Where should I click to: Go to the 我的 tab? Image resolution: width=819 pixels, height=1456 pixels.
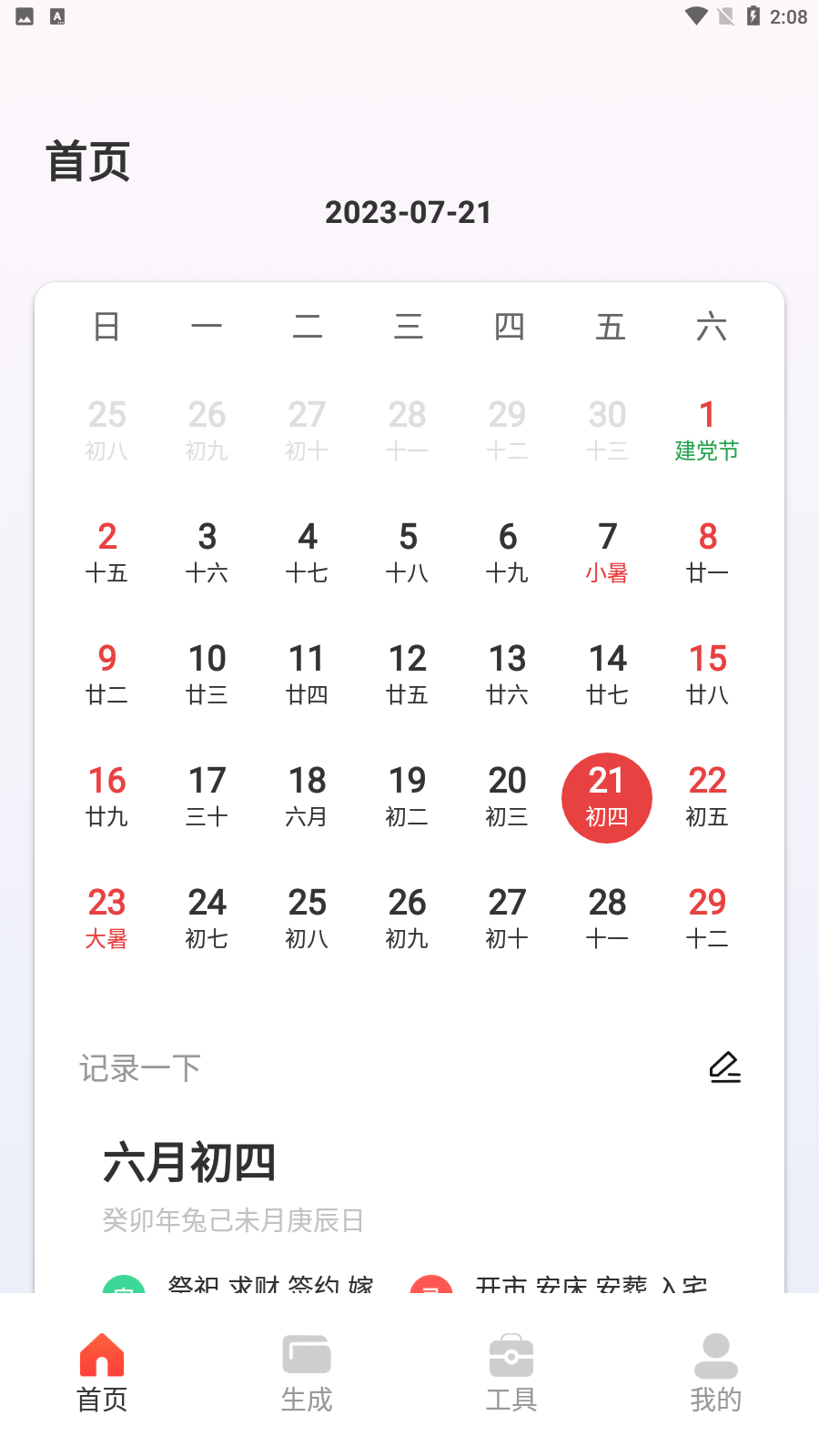pos(716,1372)
